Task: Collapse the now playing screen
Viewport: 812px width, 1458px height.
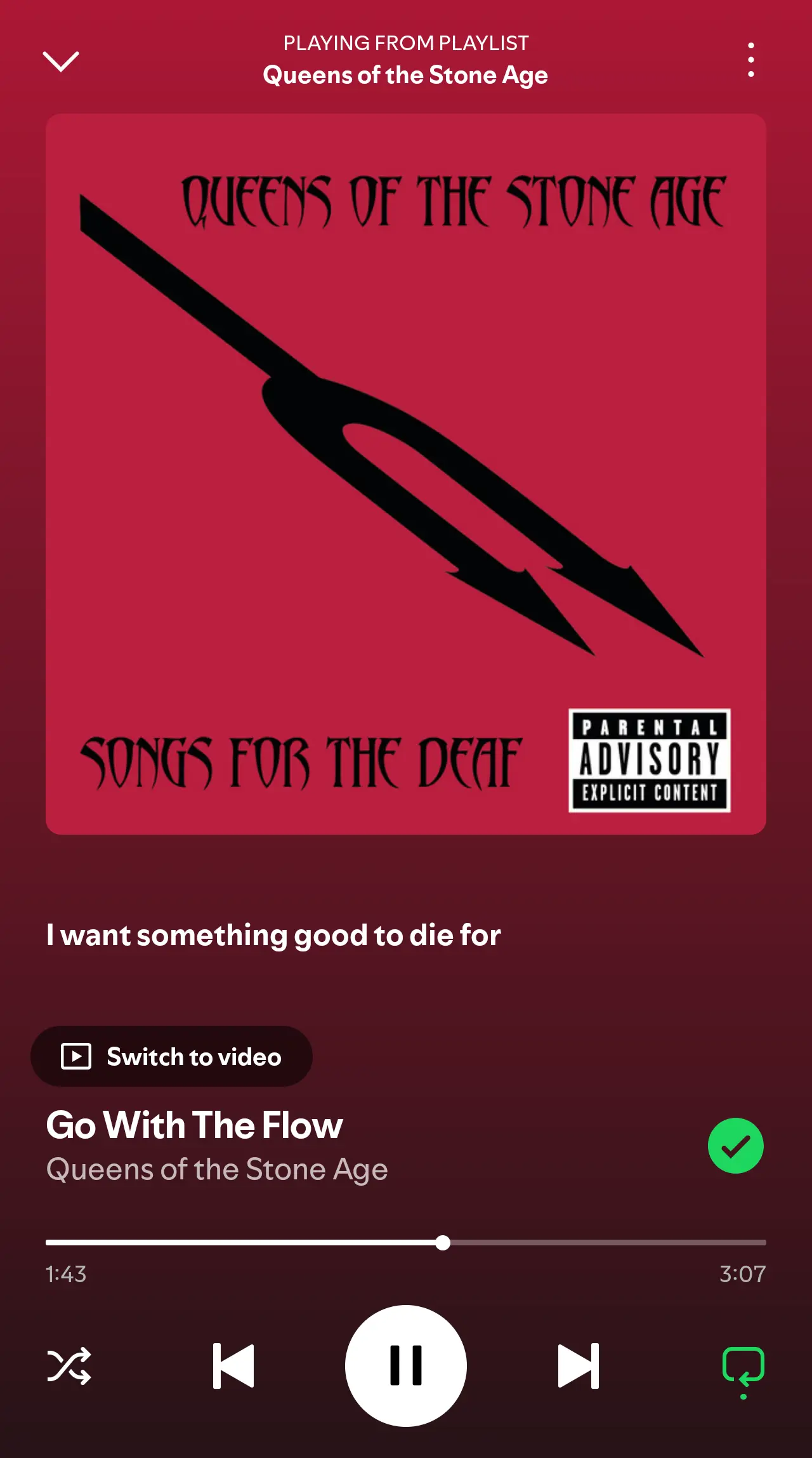Action: (x=61, y=62)
